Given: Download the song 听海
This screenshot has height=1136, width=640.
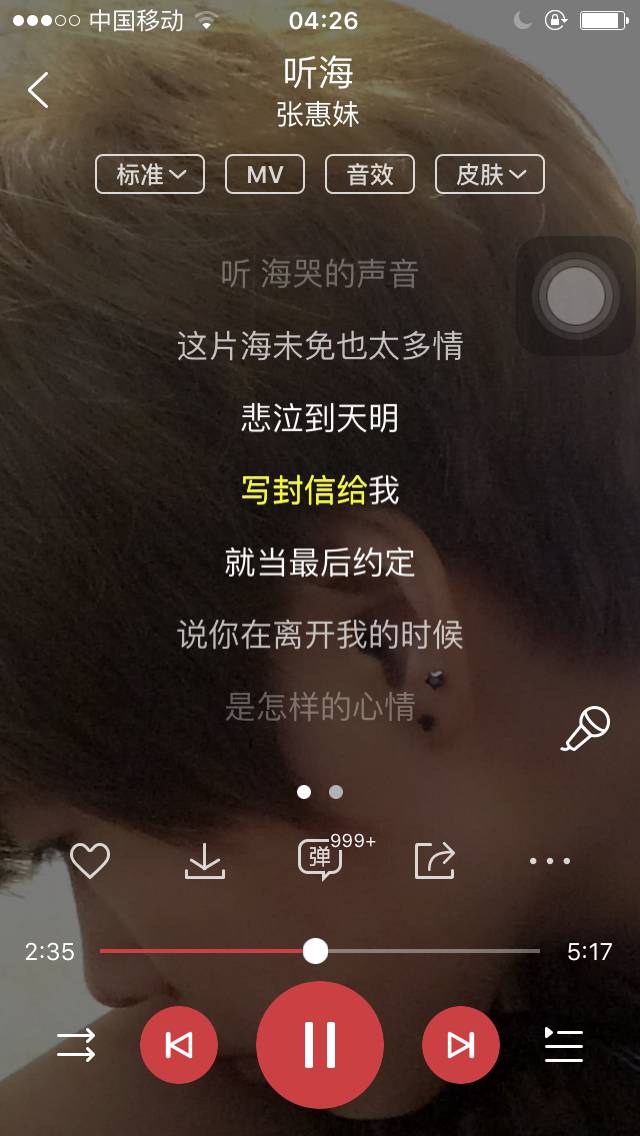Looking at the screenshot, I should click(205, 860).
